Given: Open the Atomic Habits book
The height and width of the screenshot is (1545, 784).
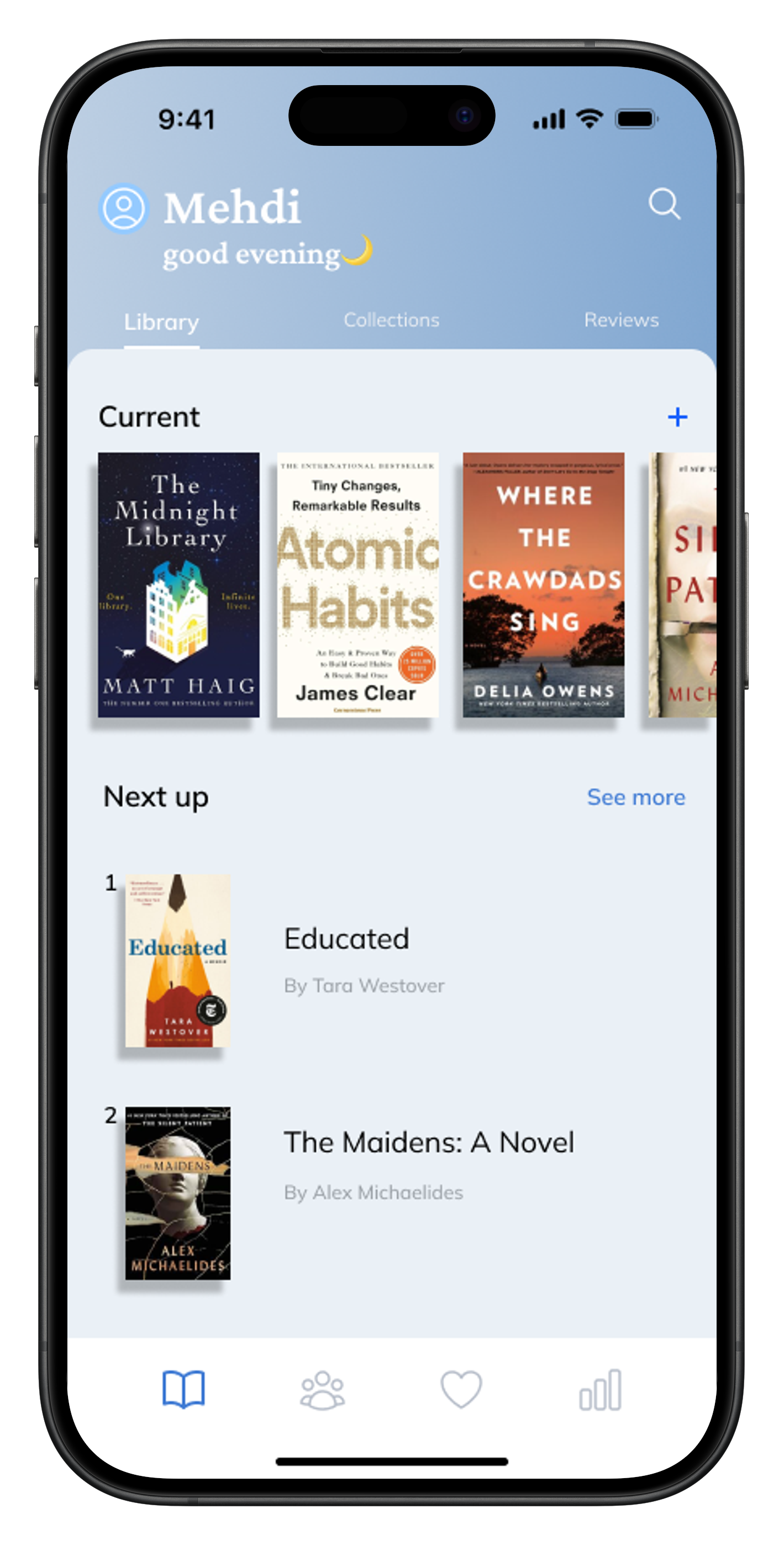Looking at the screenshot, I should (357, 585).
